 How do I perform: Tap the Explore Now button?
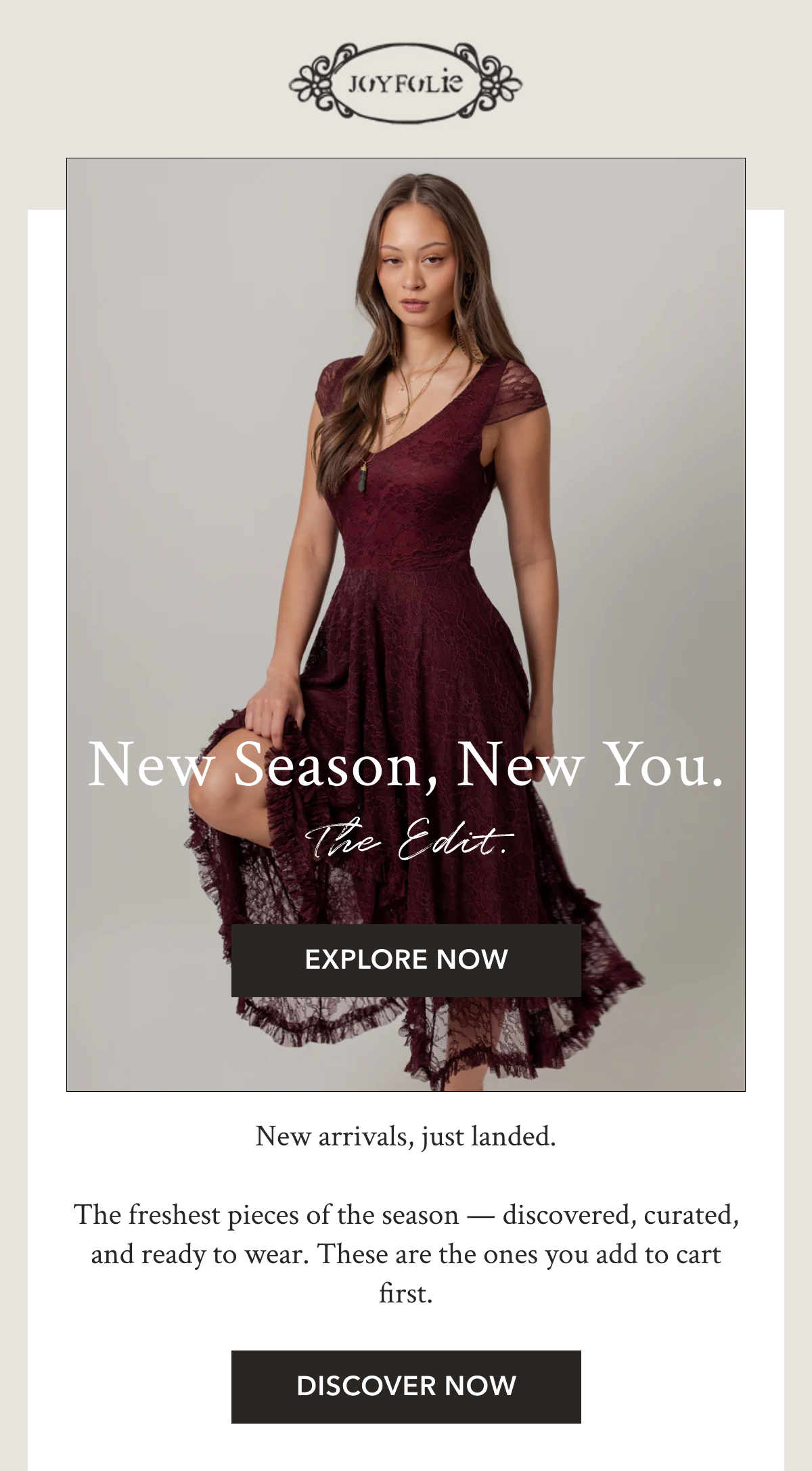(x=406, y=960)
